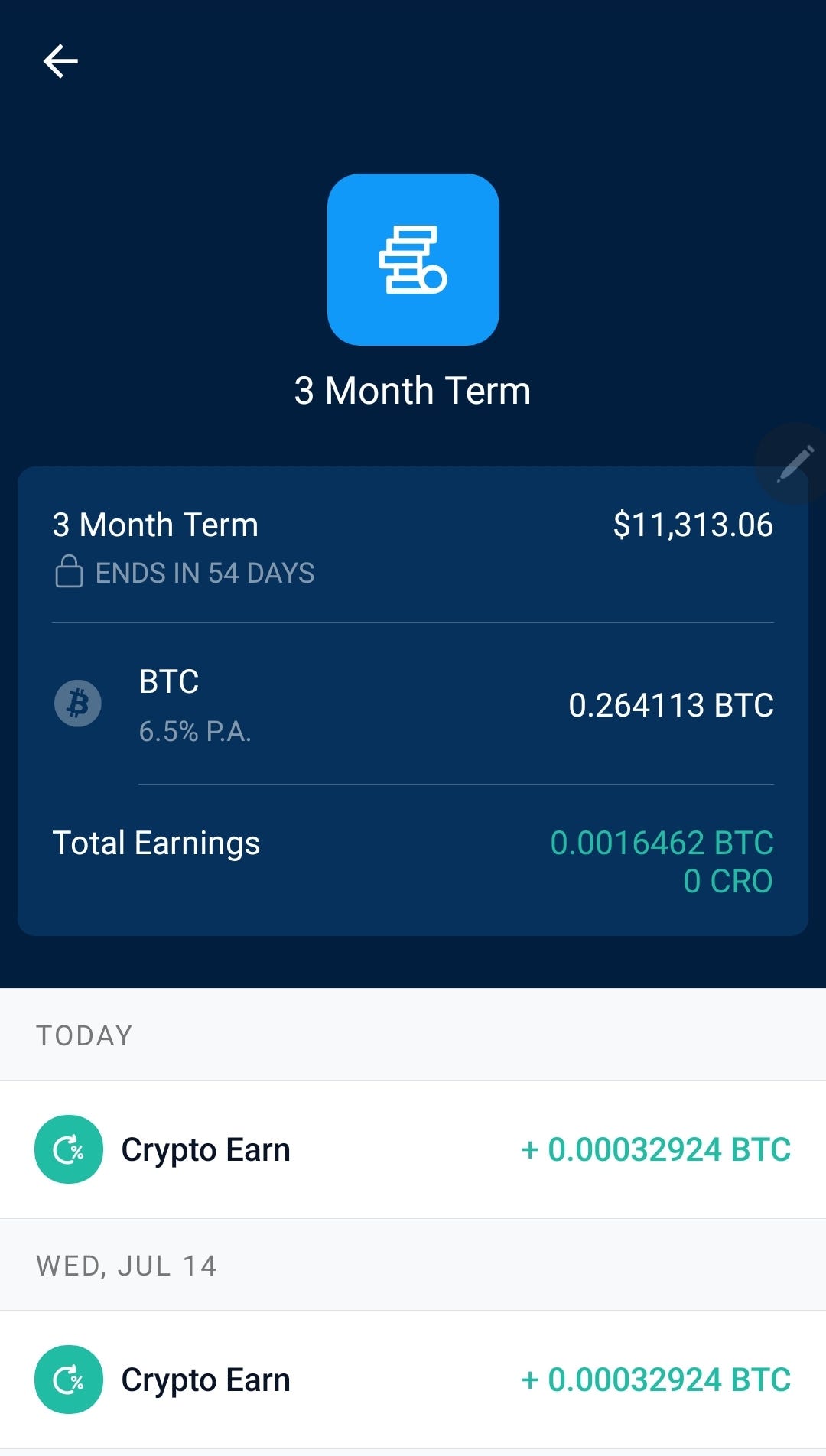The image size is (826, 1456).
Task: Open the July 14 Crypto Earn transaction
Action: pos(413,1380)
